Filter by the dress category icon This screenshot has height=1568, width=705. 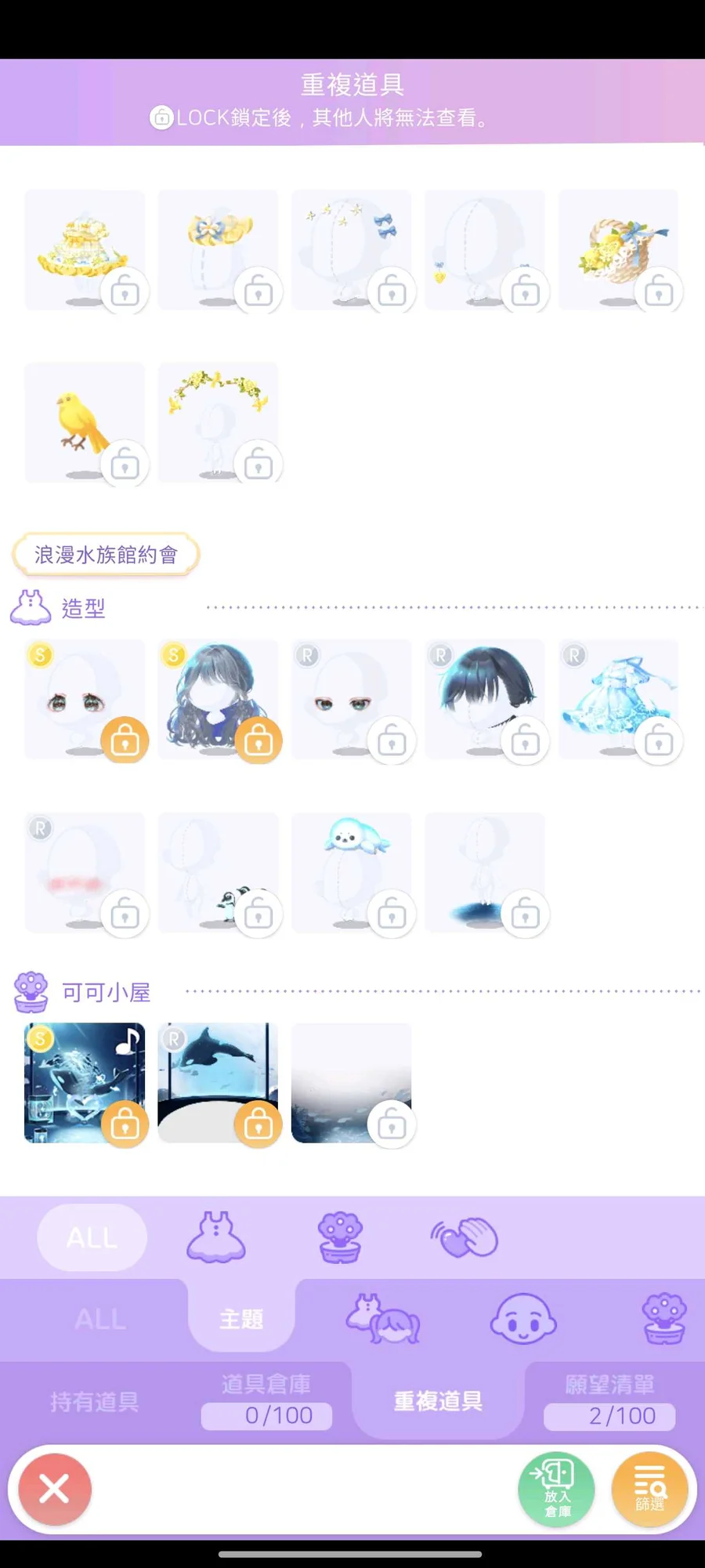pos(216,1237)
